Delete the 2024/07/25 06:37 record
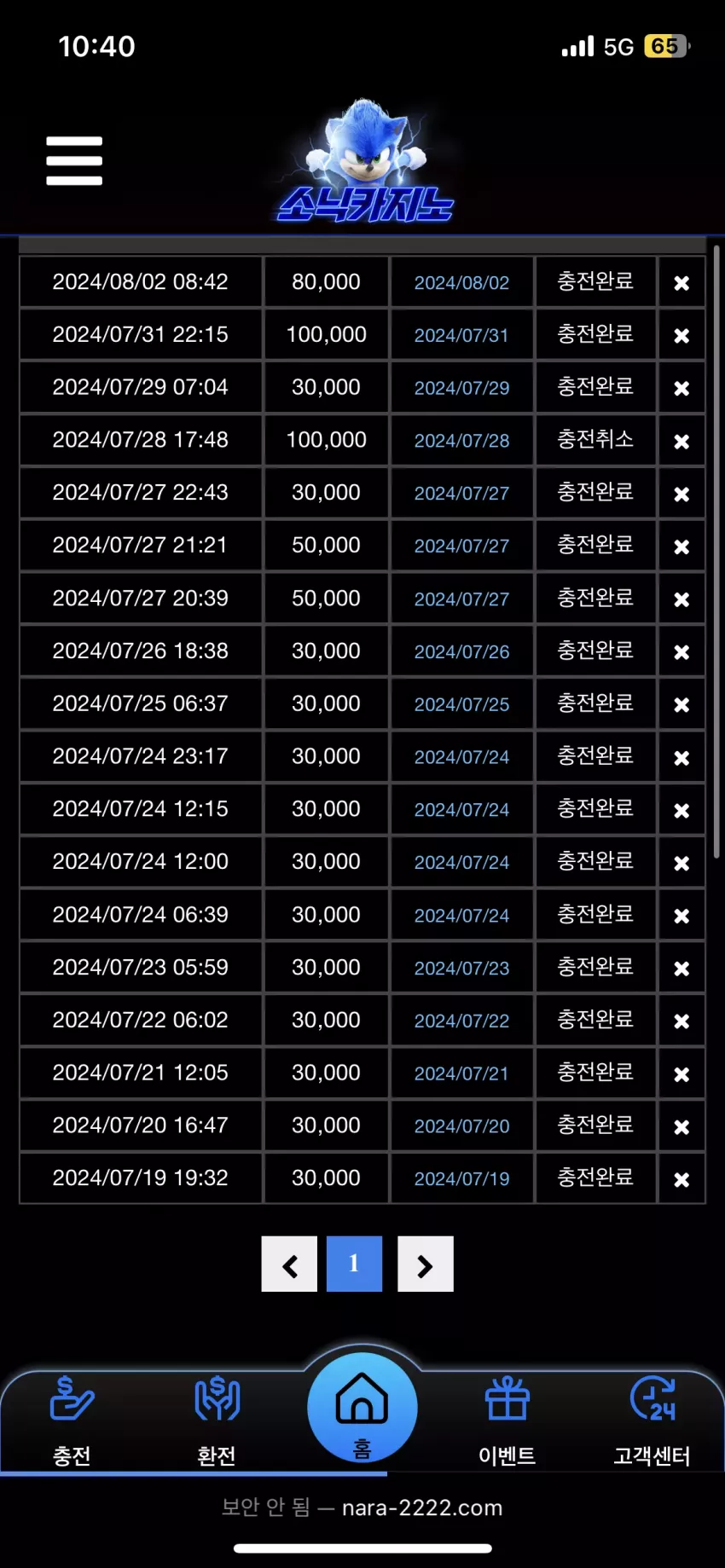725x1568 pixels. [x=681, y=705]
